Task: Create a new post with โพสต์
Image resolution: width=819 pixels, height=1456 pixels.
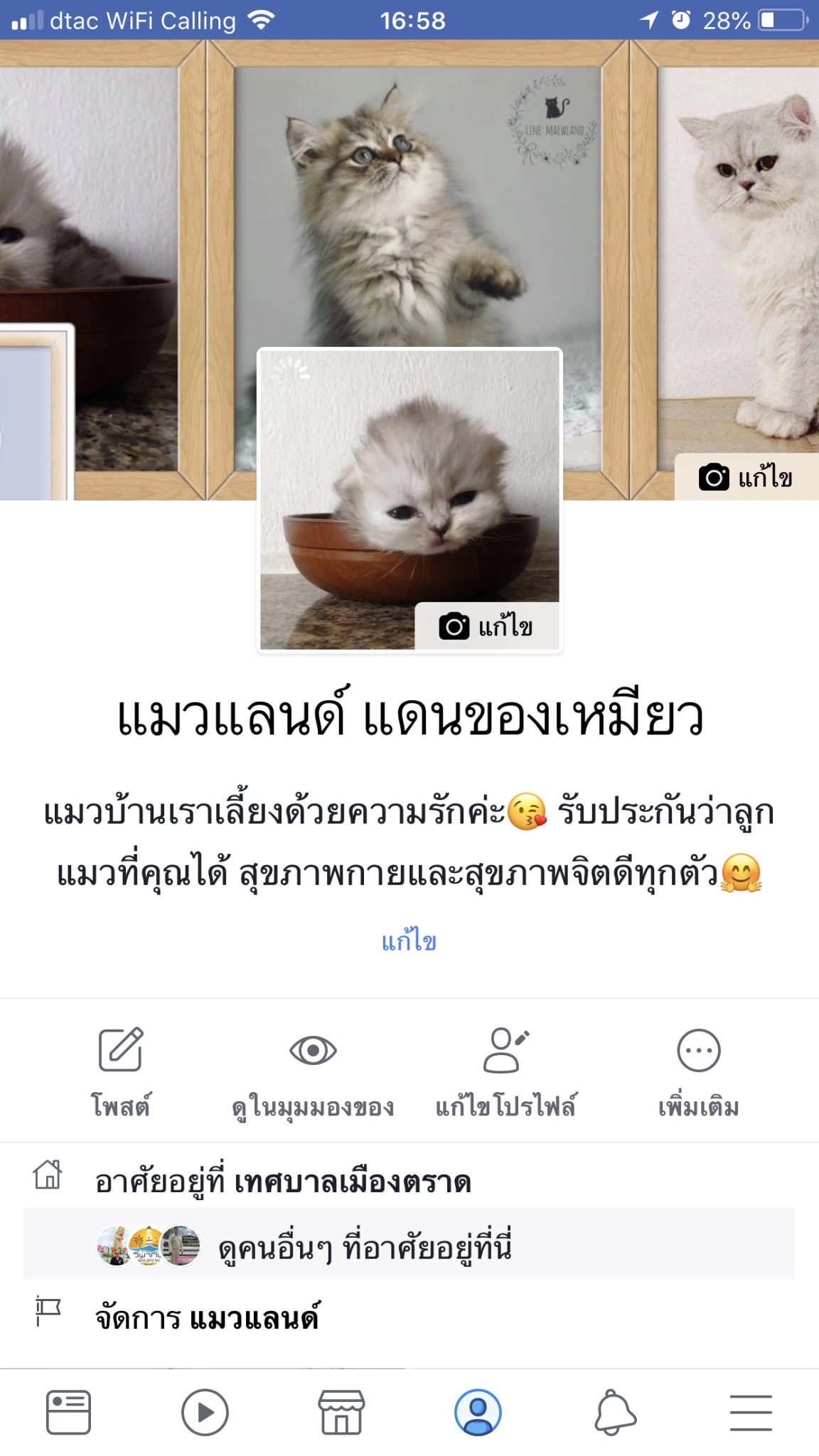Action: 121,1071
